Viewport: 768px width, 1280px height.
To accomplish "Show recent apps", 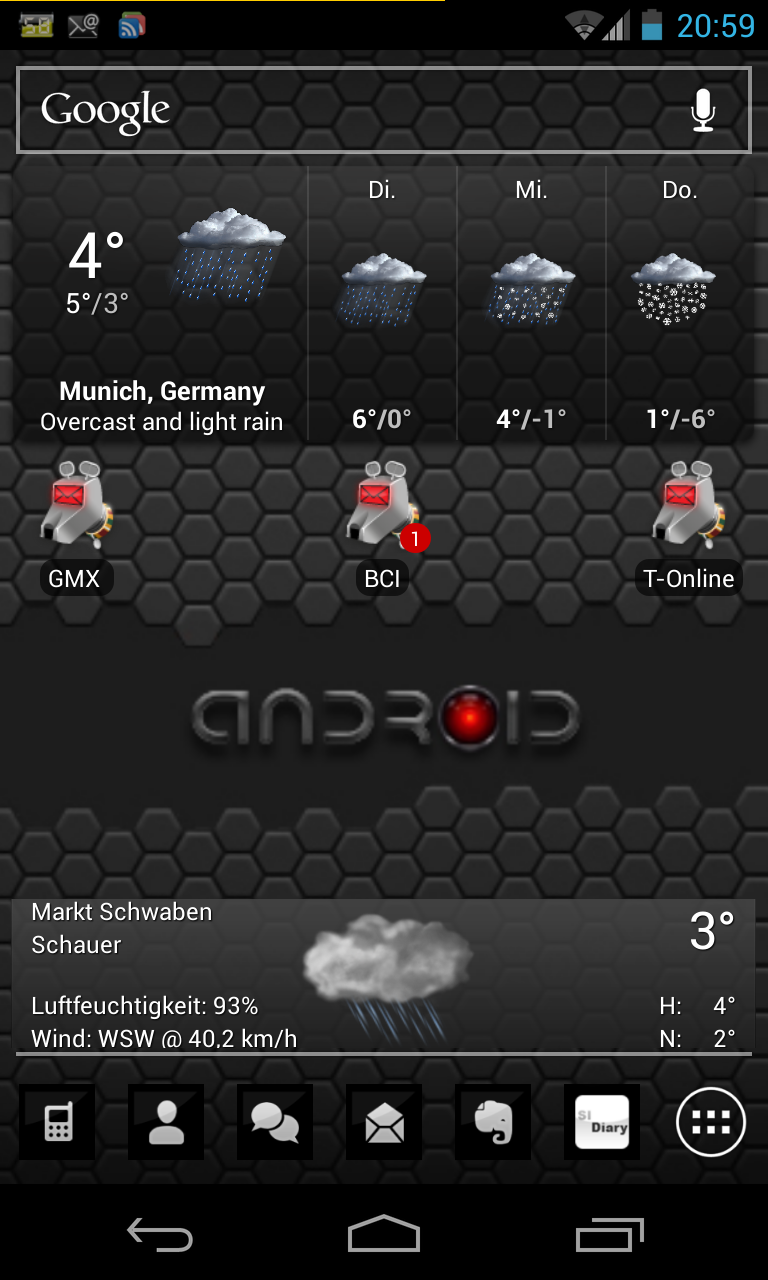I will tap(610, 1234).
